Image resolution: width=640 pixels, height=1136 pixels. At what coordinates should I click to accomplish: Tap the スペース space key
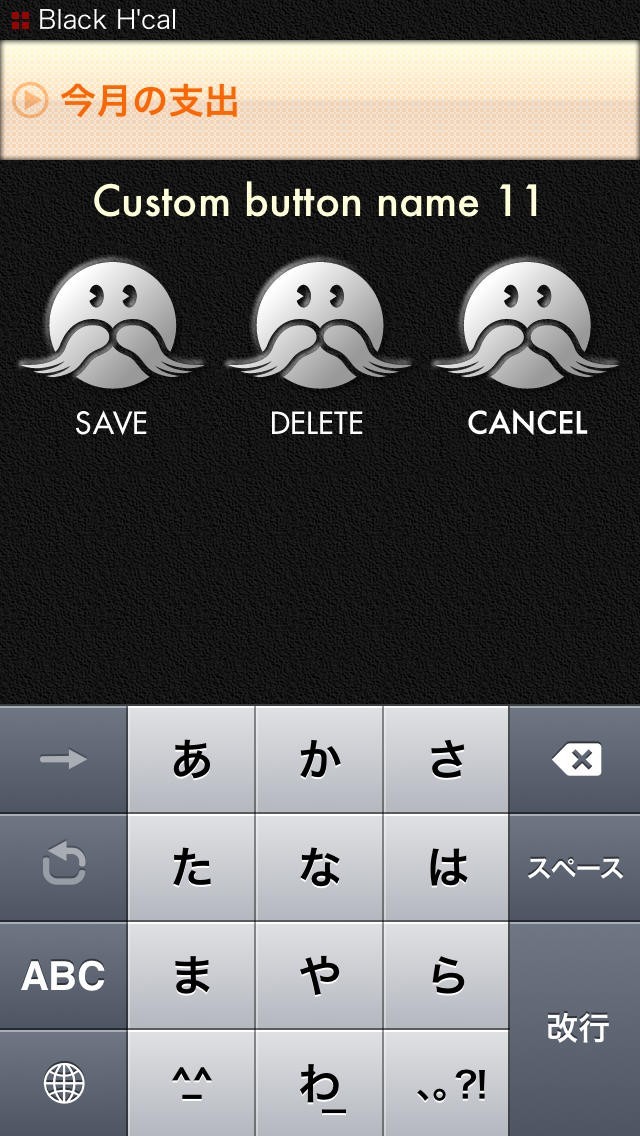(575, 868)
